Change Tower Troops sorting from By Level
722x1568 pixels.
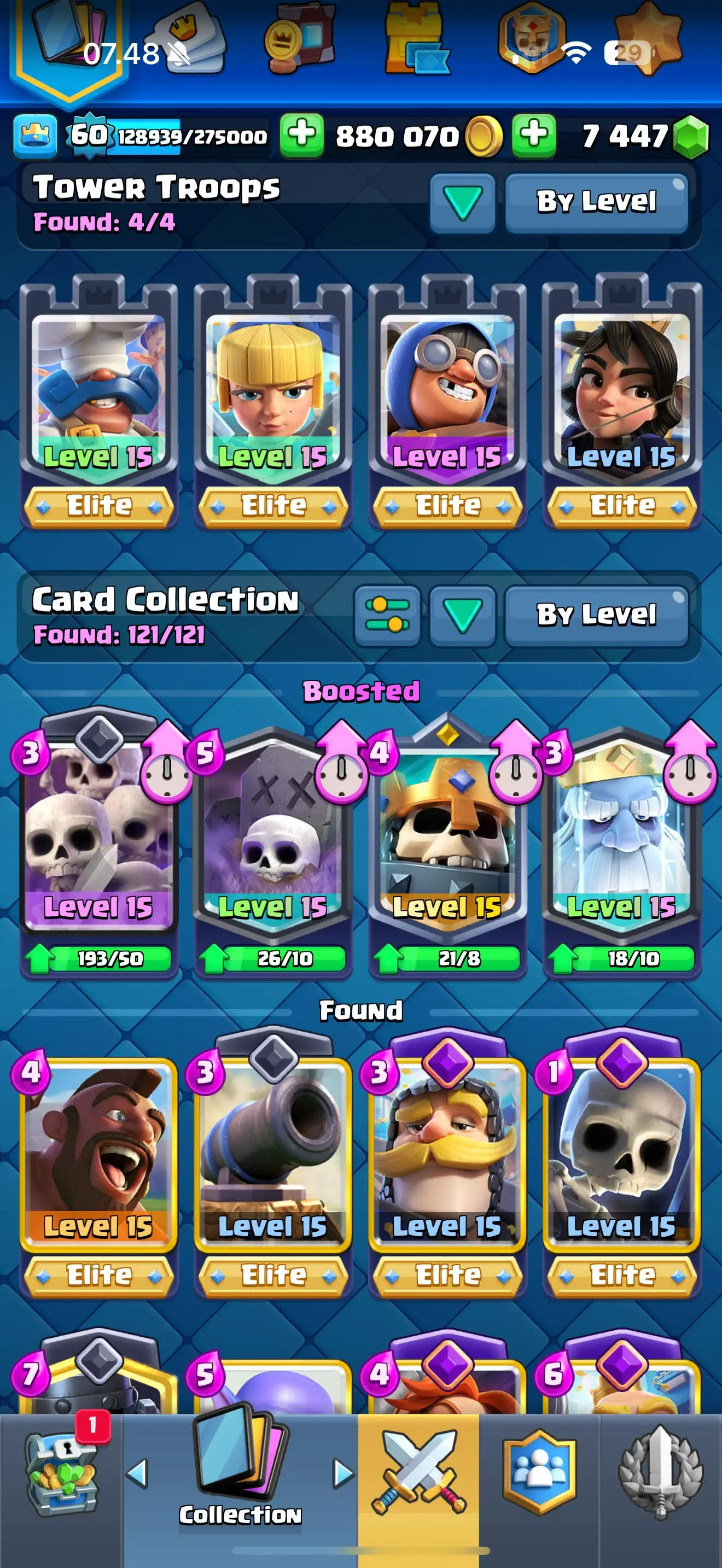596,202
